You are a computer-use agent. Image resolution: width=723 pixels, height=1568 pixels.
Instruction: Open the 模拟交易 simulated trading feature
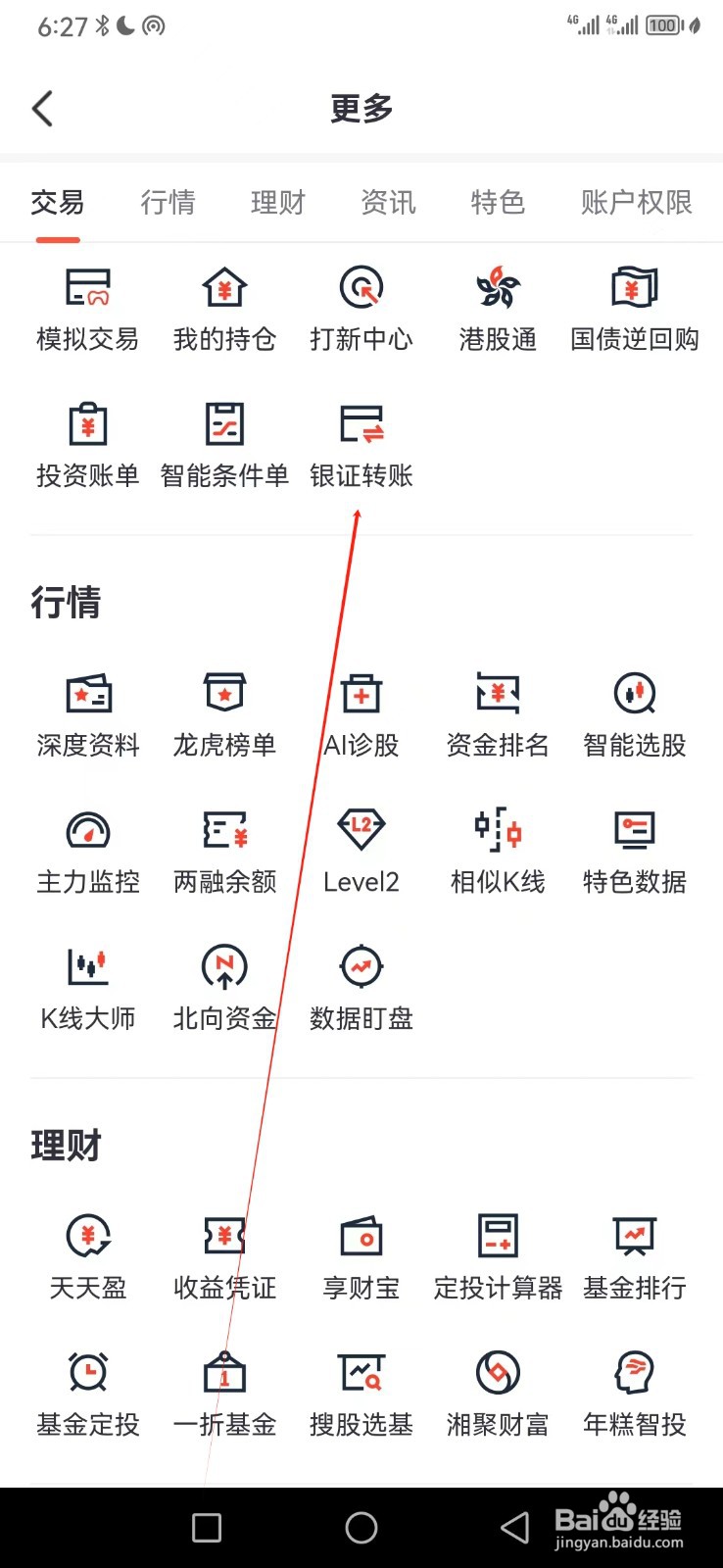(87, 309)
